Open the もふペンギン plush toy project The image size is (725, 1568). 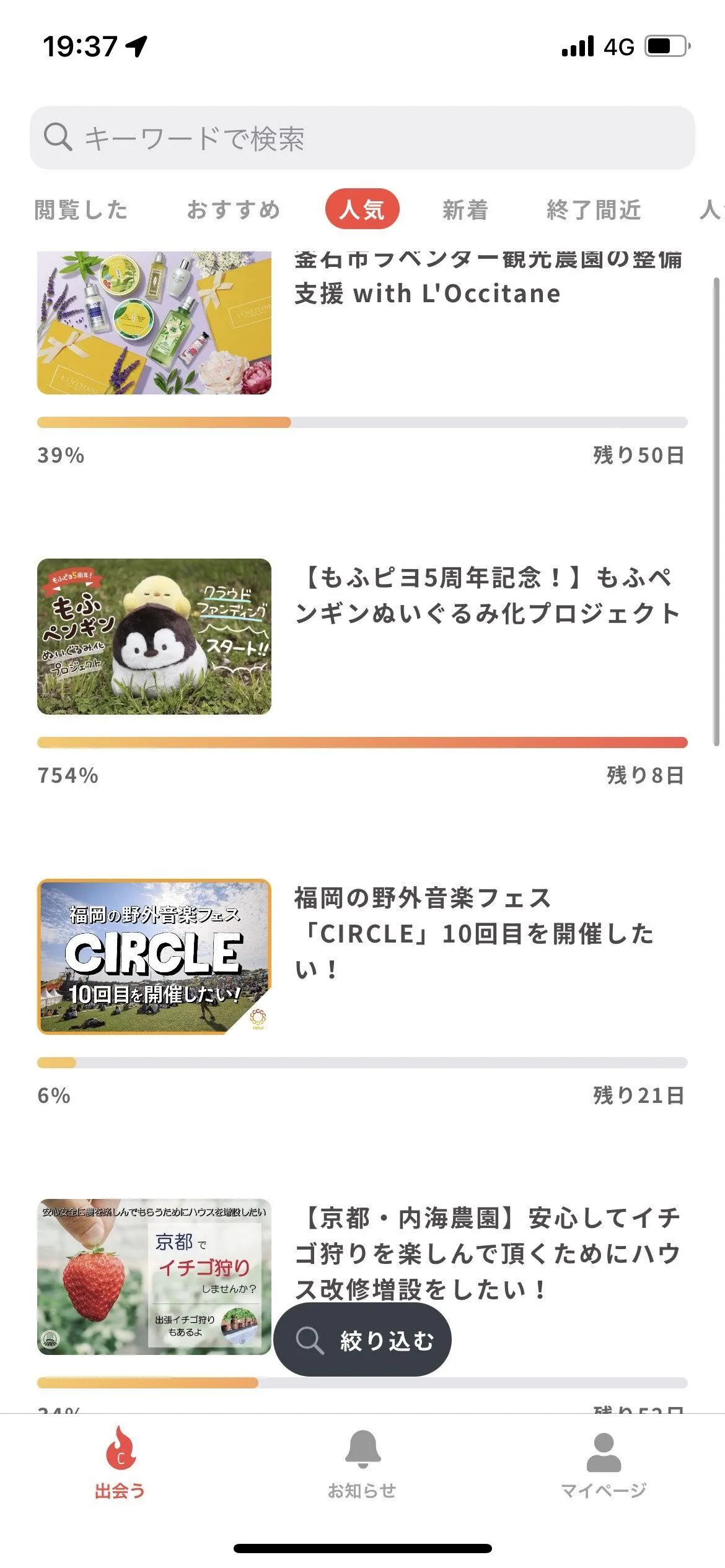[x=487, y=596]
